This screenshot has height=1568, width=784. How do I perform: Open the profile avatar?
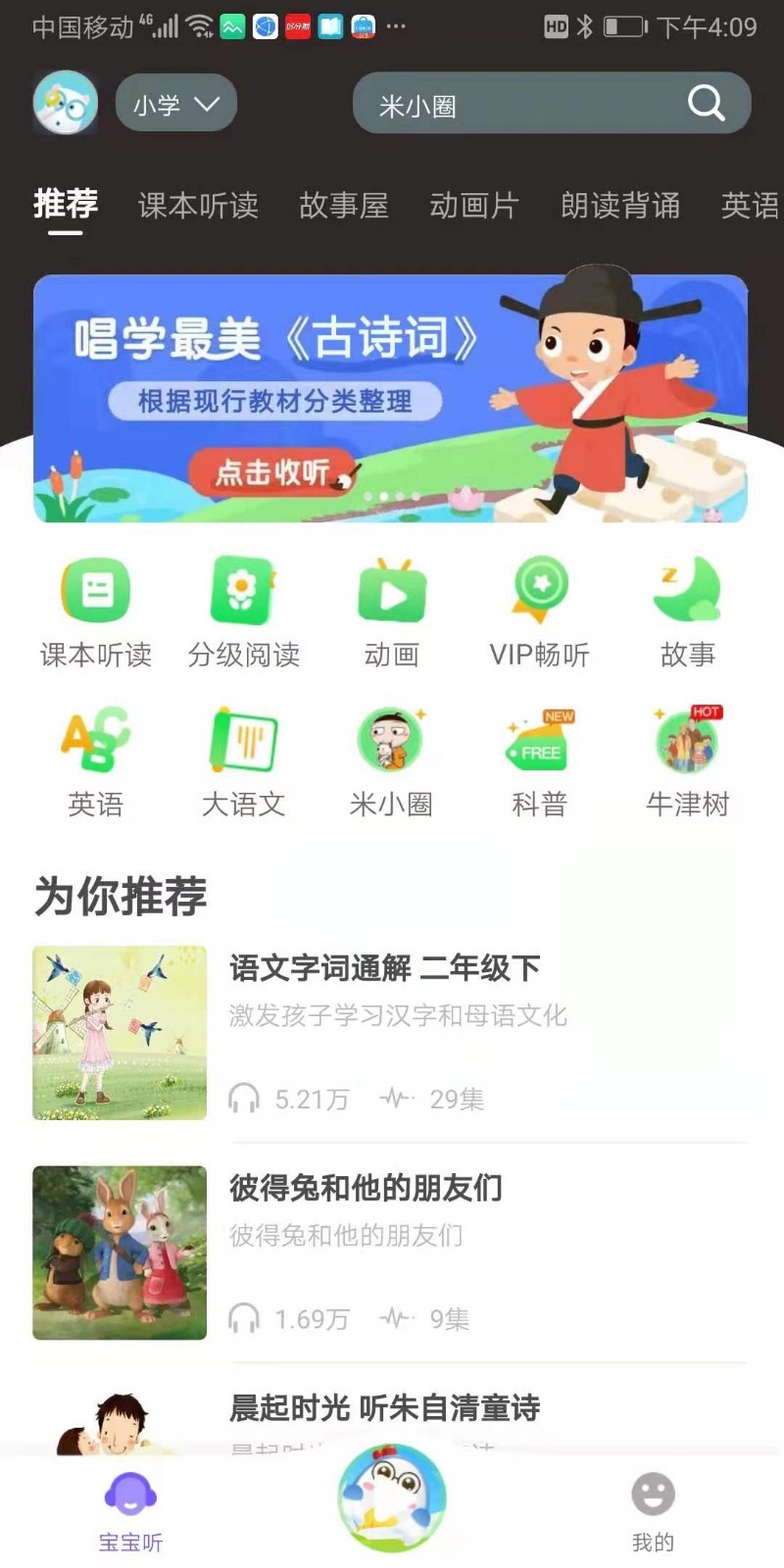tap(65, 102)
